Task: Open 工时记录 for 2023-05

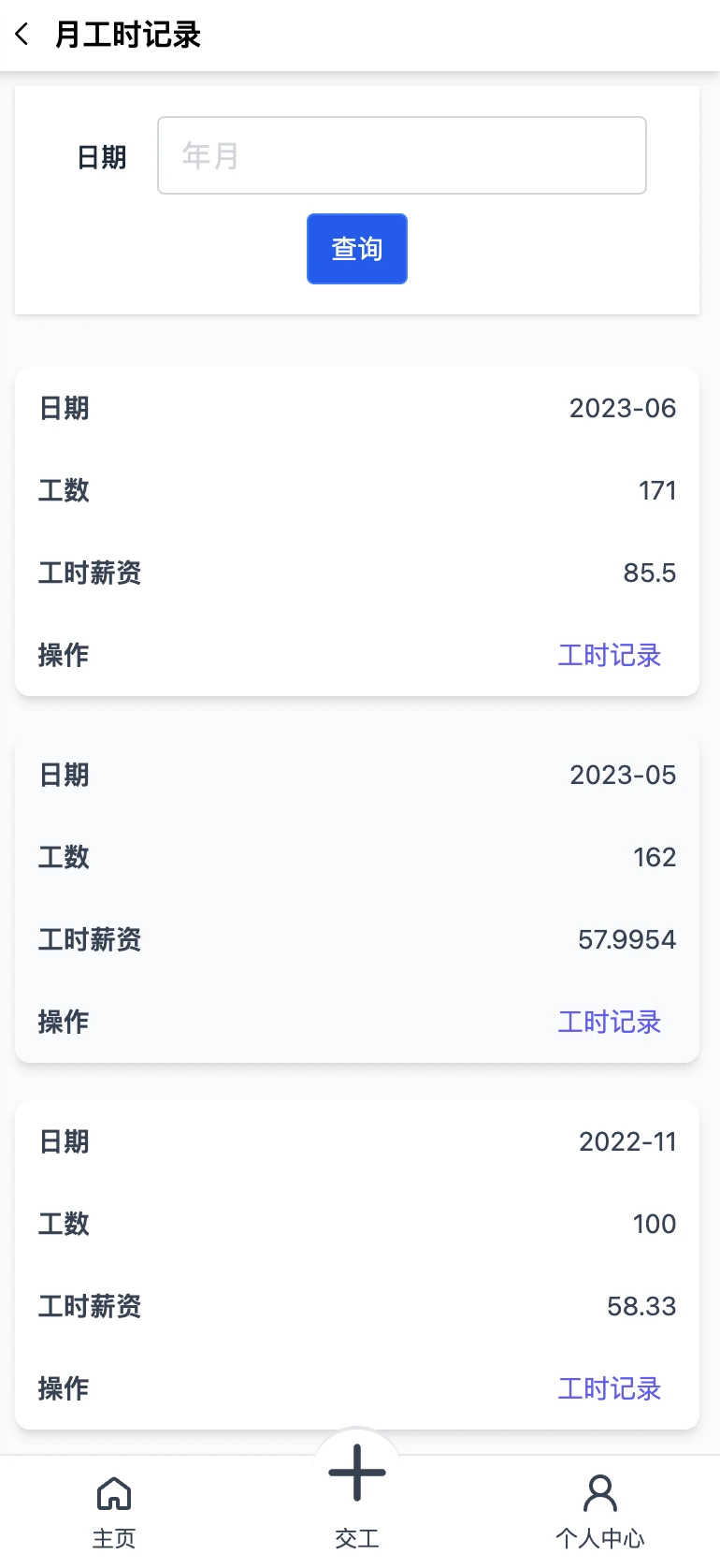Action: point(609,1022)
